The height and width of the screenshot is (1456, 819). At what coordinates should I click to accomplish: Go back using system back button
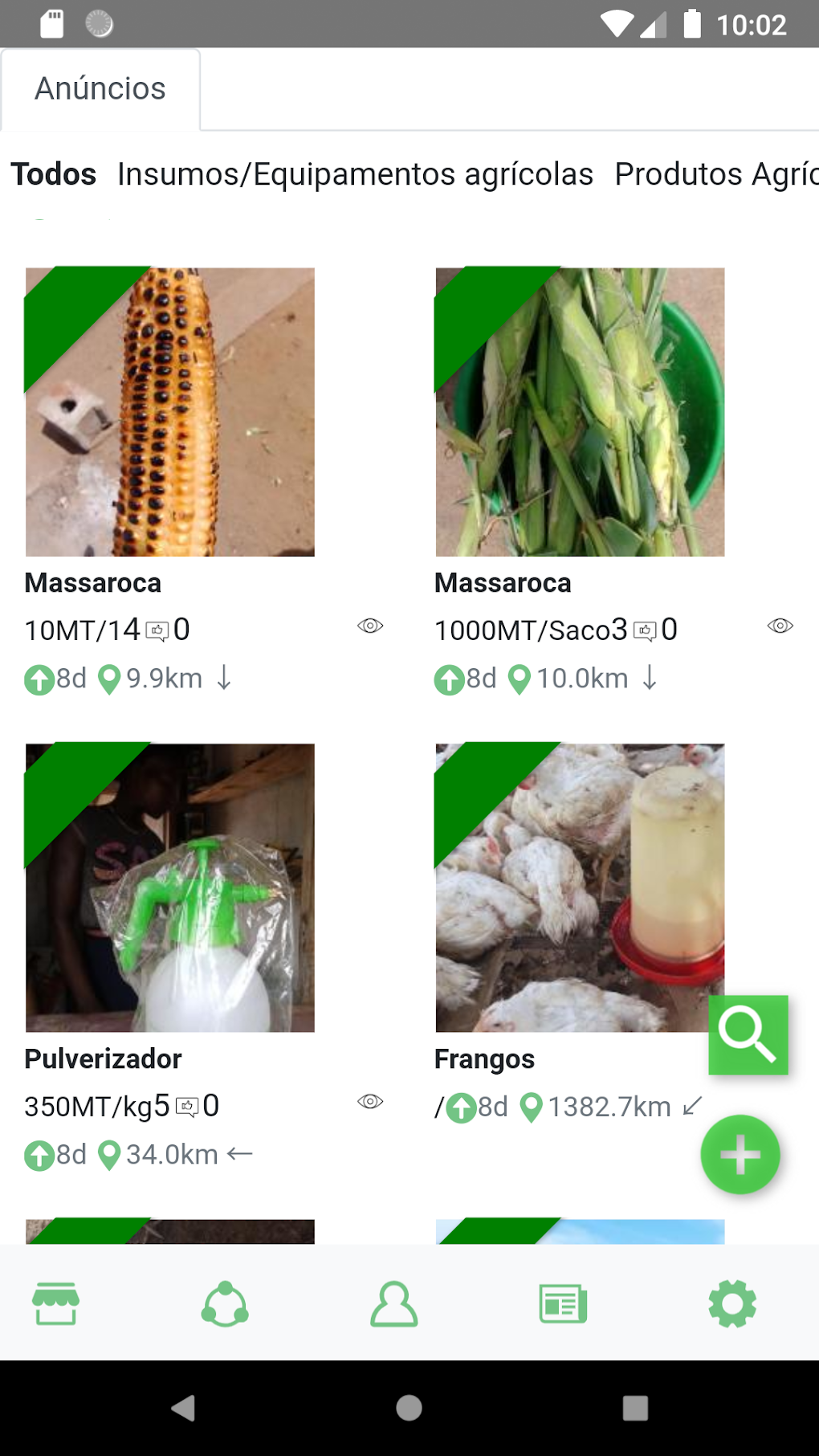tap(183, 1407)
